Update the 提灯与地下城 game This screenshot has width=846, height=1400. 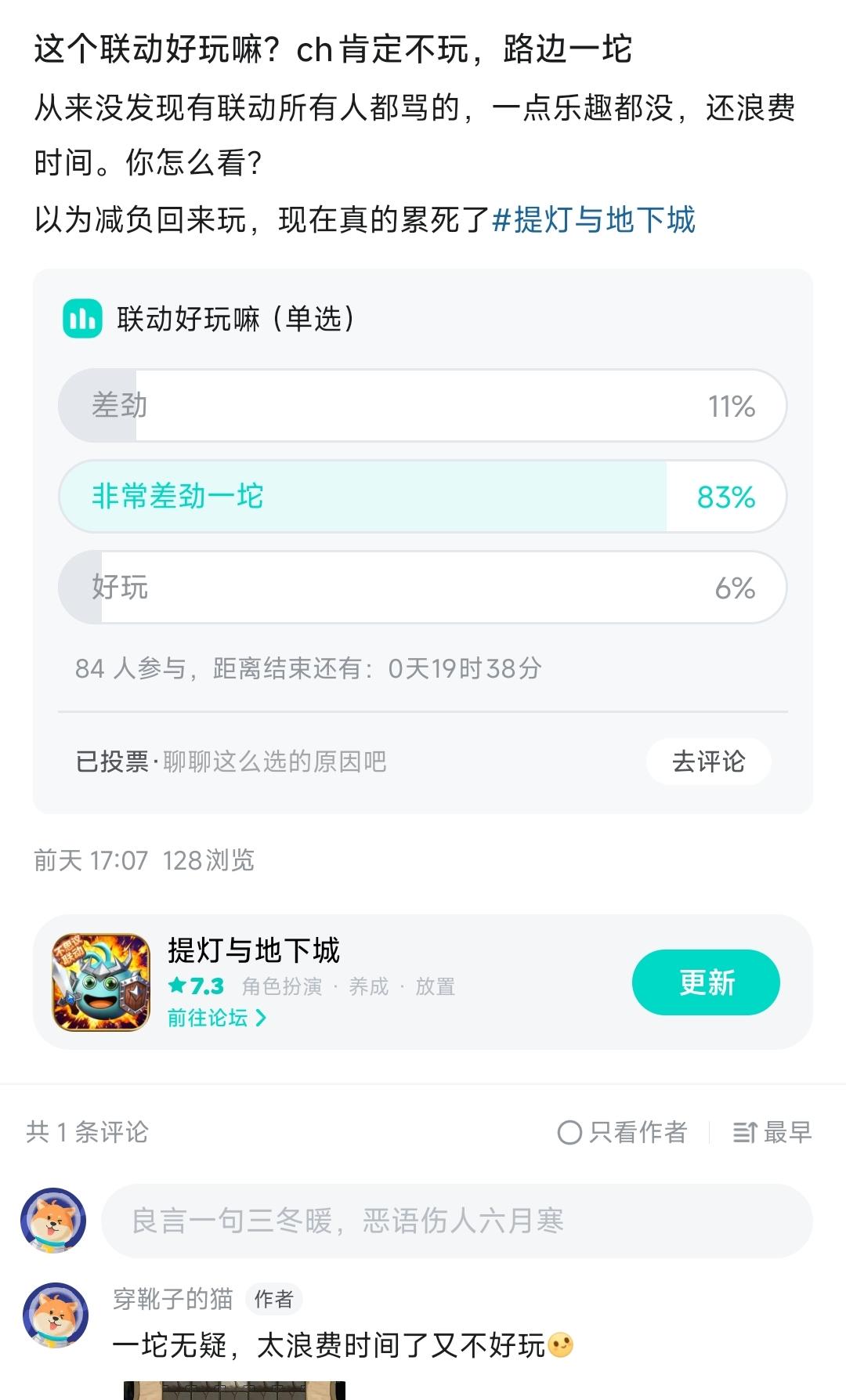click(706, 982)
